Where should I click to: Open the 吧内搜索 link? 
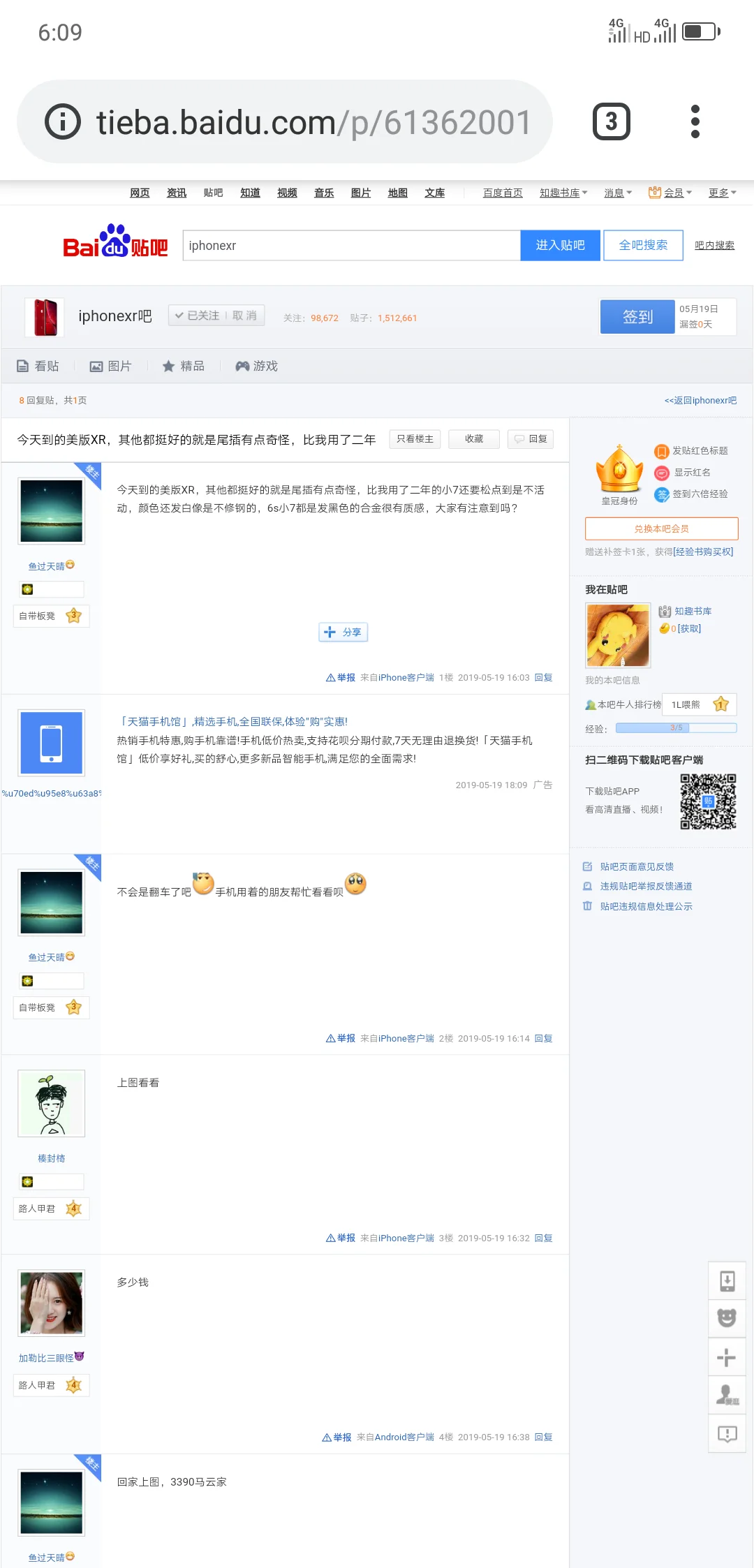pyautogui.click(x=714, y=246)
